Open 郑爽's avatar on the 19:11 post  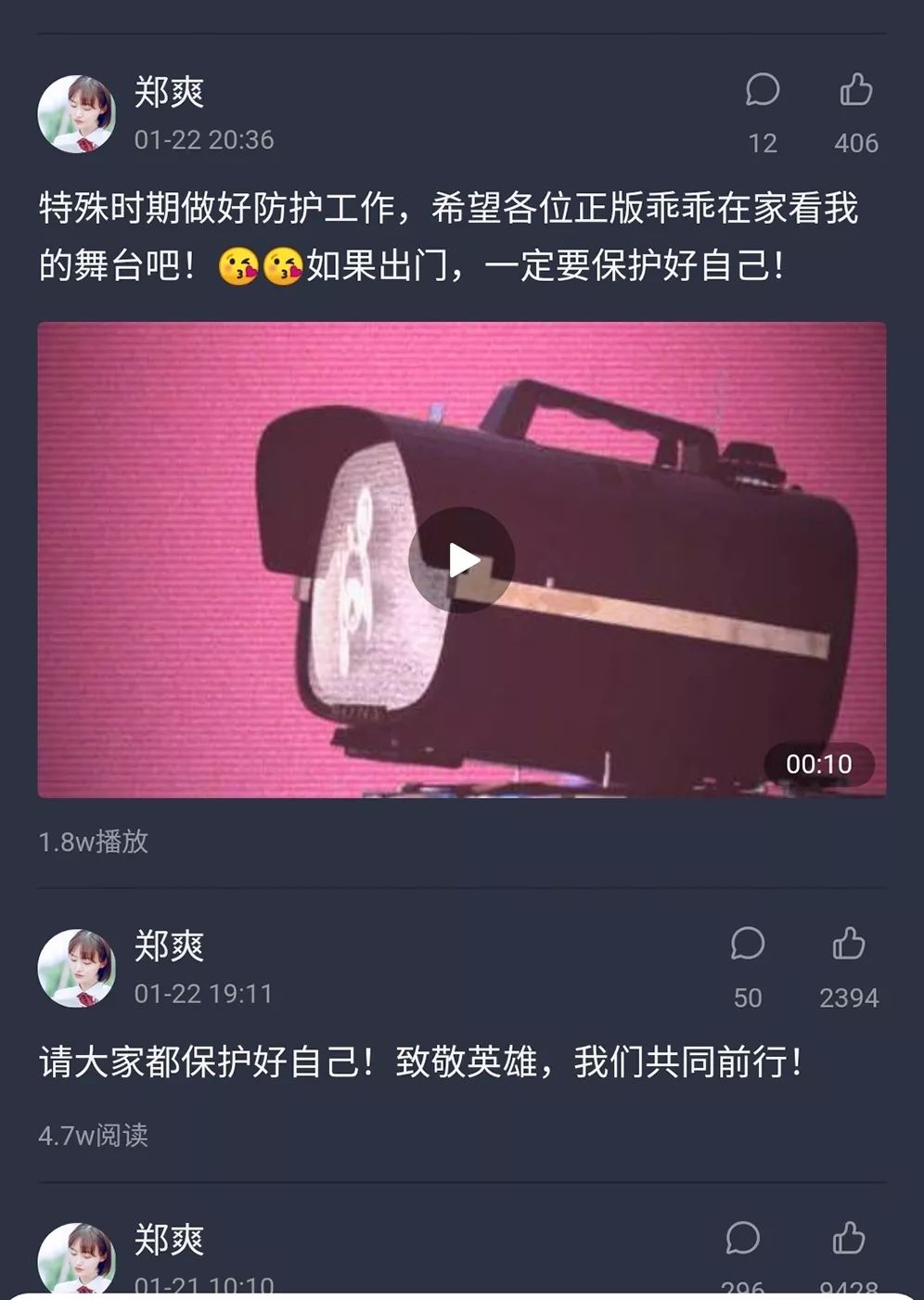pos(76,968)
